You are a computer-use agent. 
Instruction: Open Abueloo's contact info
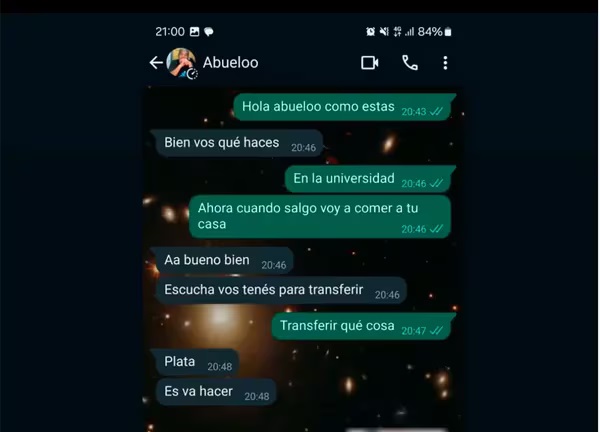click(x=230, y=63)
